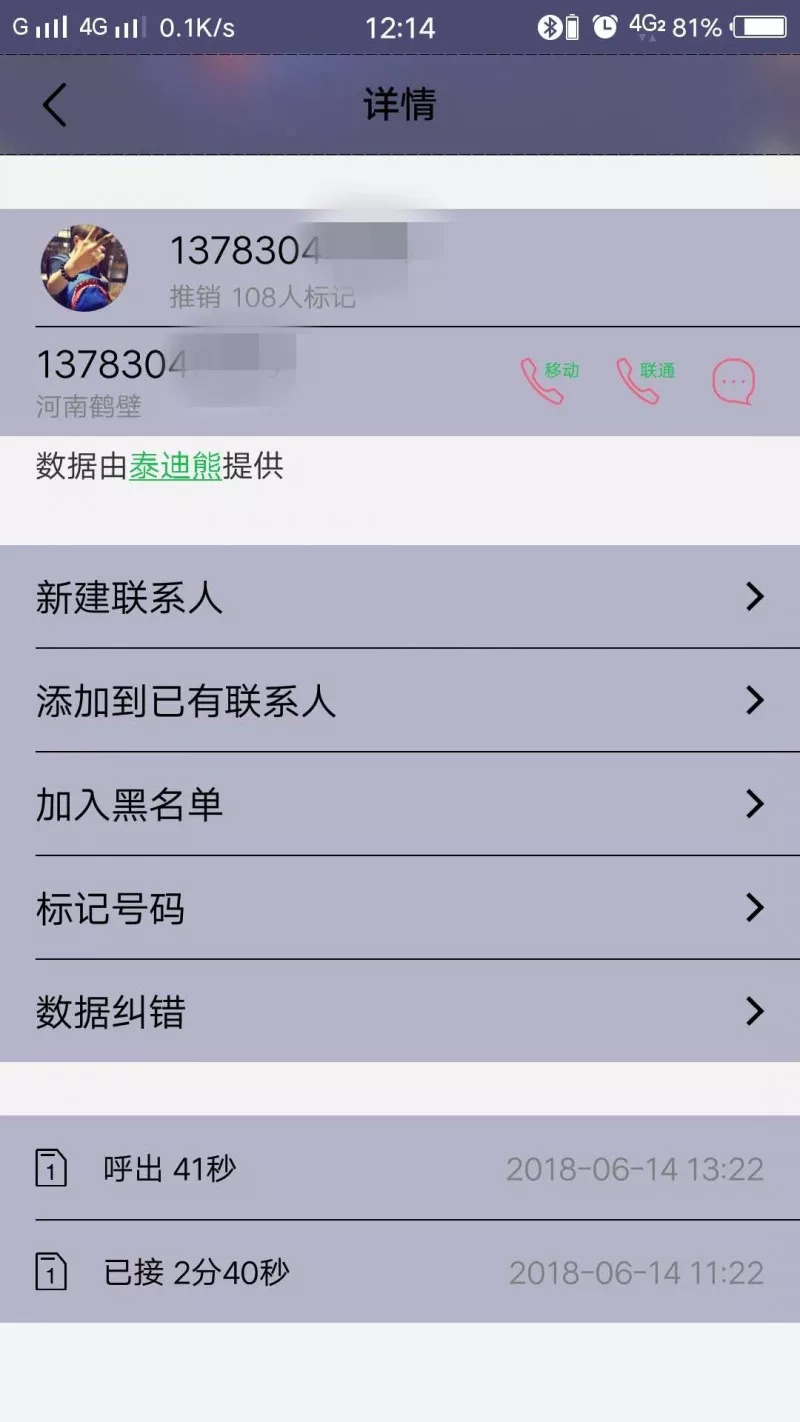The height and width of the screenshot is (1422, 800).
Task: Open 数据纠错
Action: coord(400,1012)
